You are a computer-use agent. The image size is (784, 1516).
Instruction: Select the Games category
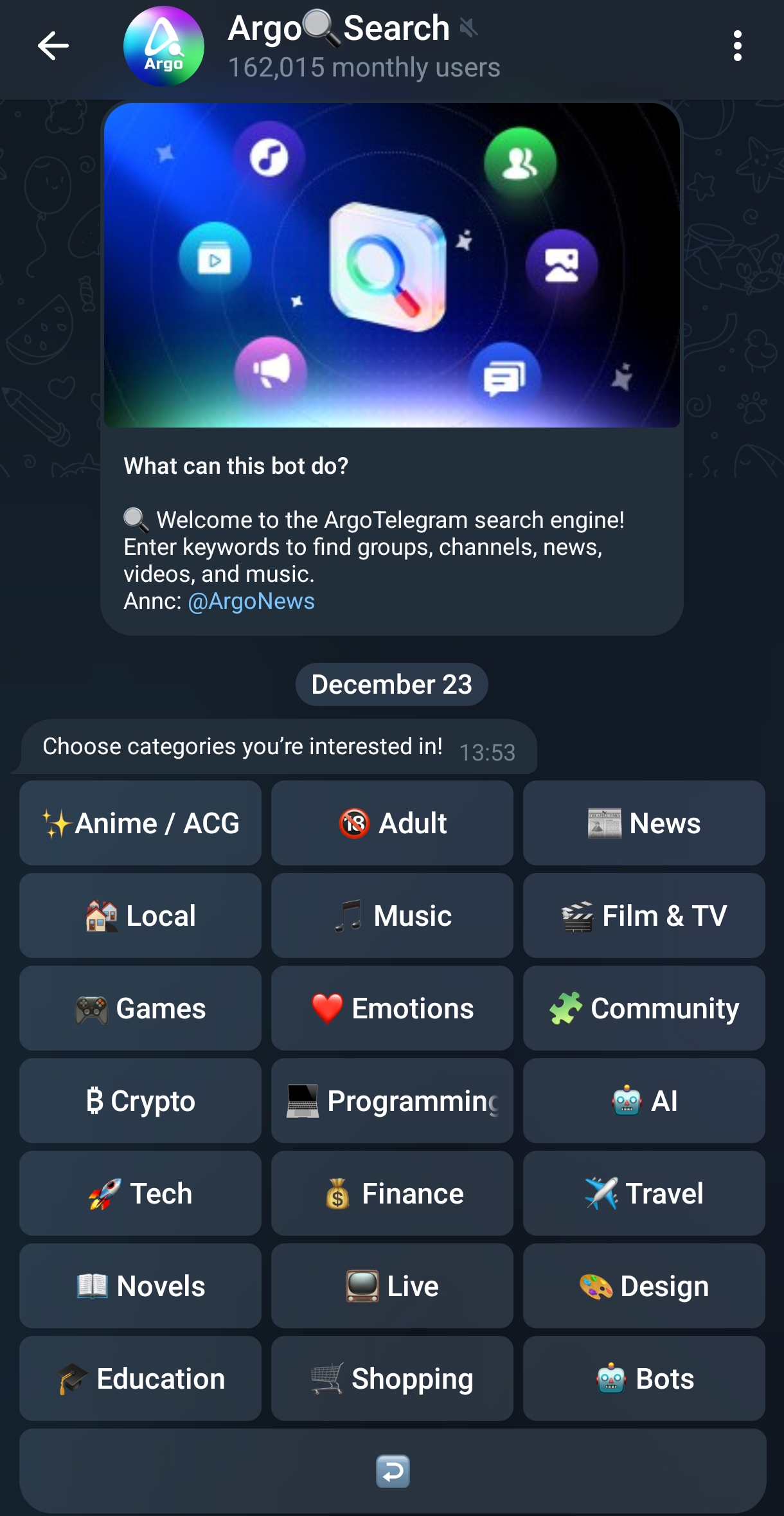click(x=139, y=1008)
